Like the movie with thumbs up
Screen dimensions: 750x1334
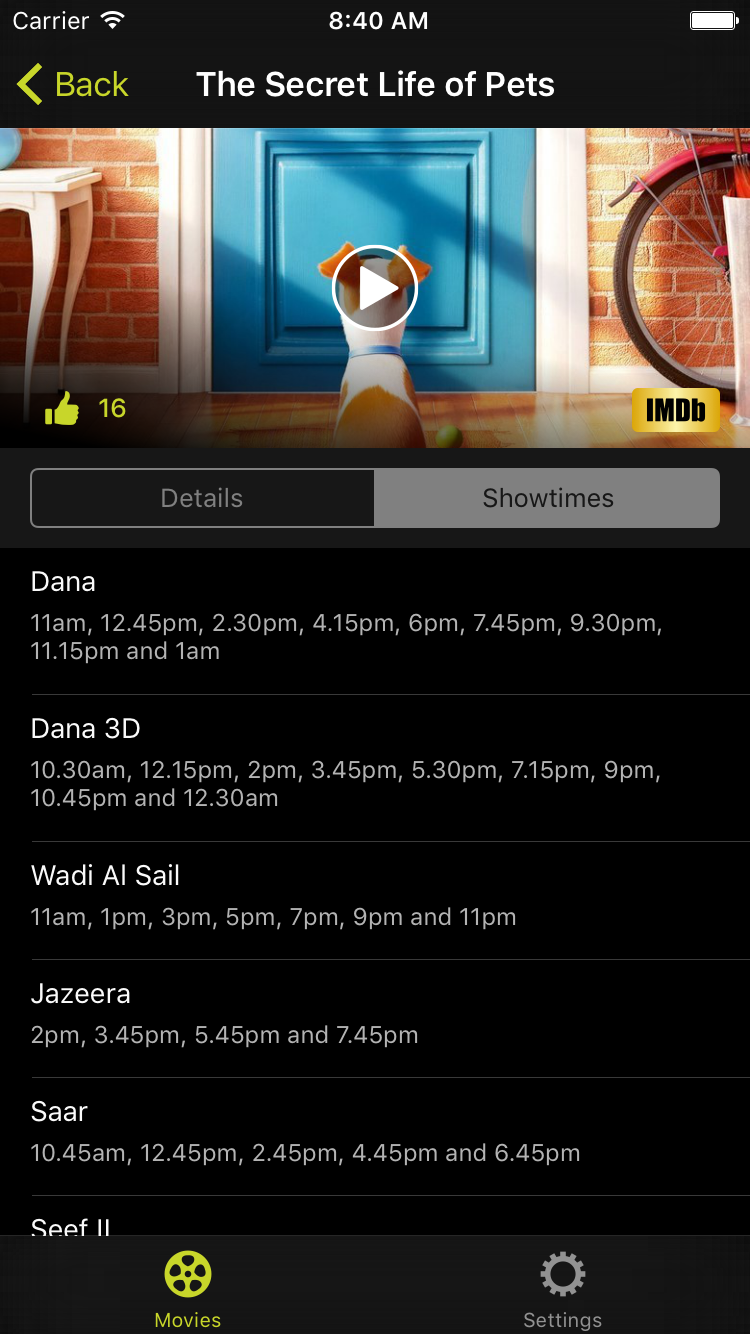[62, 408]
